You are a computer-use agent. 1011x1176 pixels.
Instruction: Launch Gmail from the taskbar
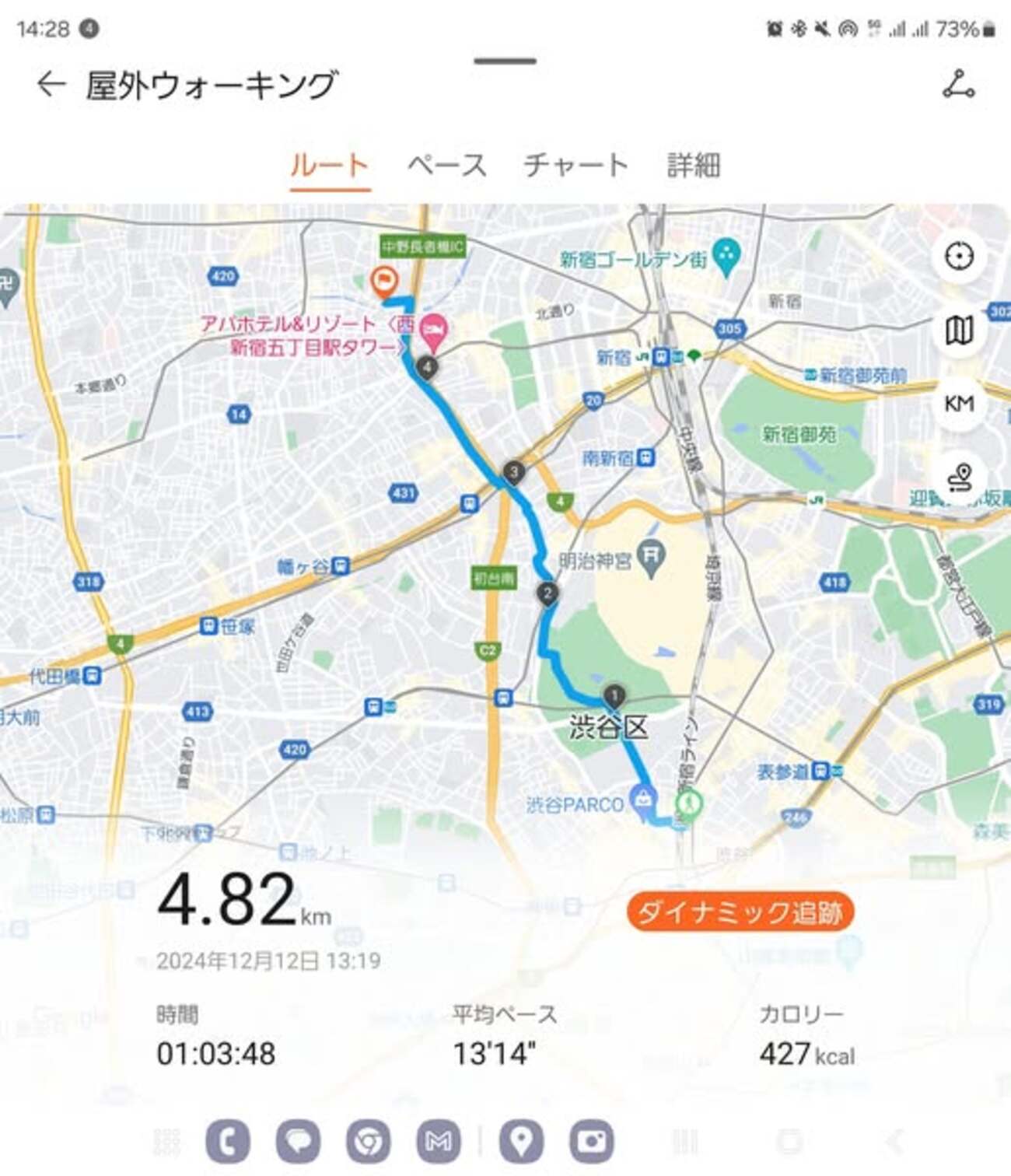(x=439, y=1141)
